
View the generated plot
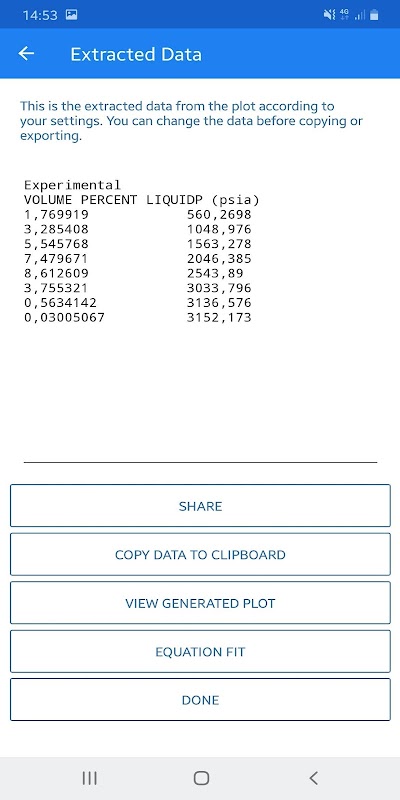point(200,603)
